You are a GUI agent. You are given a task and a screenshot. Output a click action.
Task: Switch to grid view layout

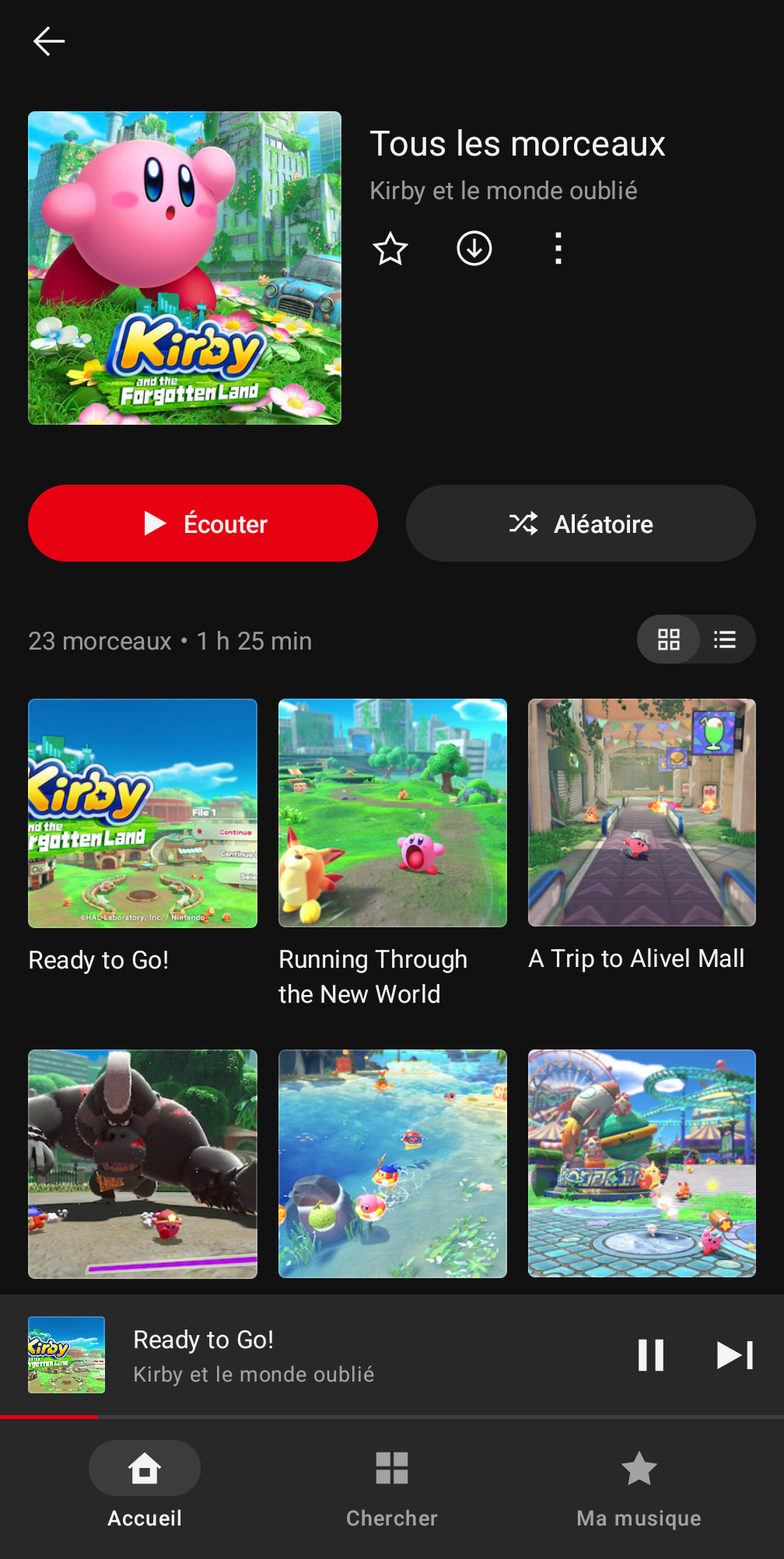[669, 639]
